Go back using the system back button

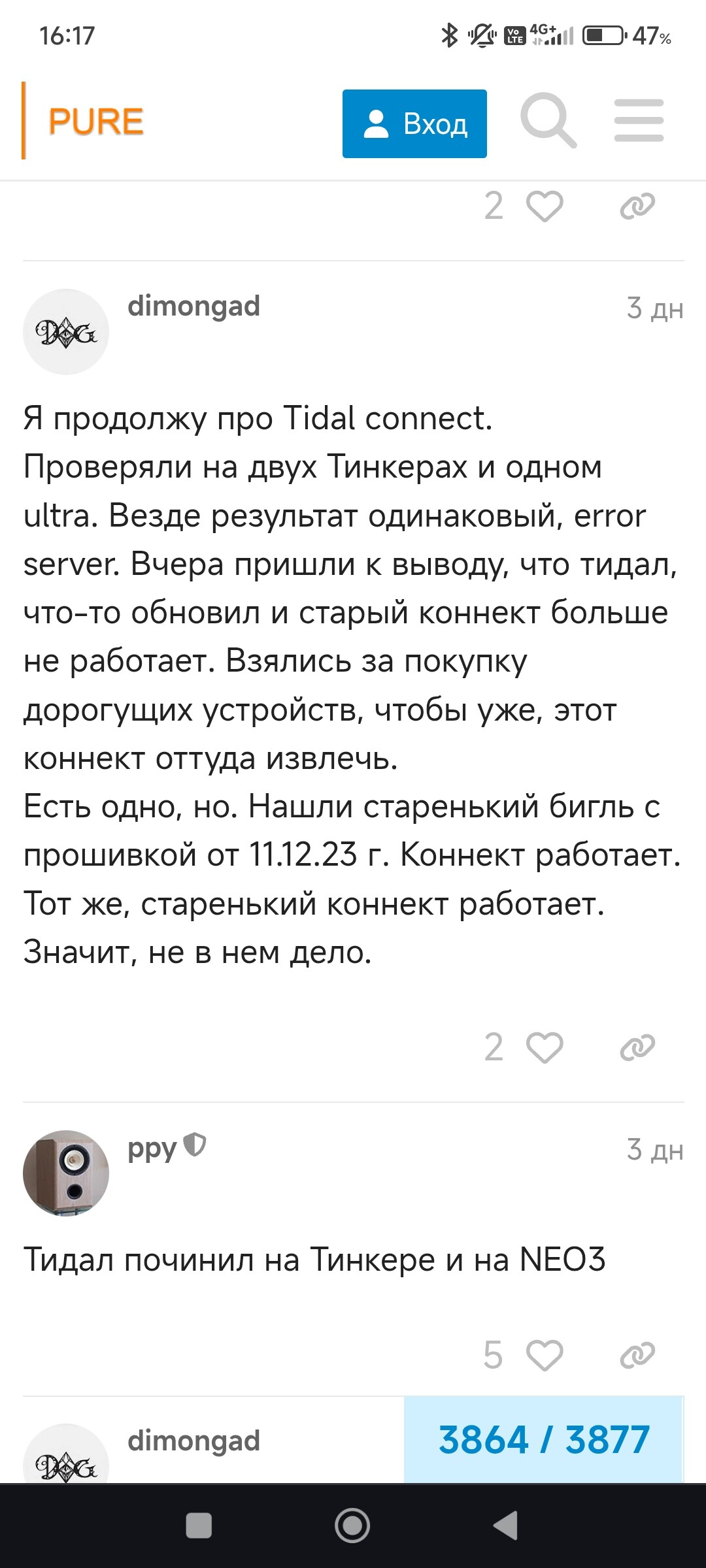[x=505, y=1526]
